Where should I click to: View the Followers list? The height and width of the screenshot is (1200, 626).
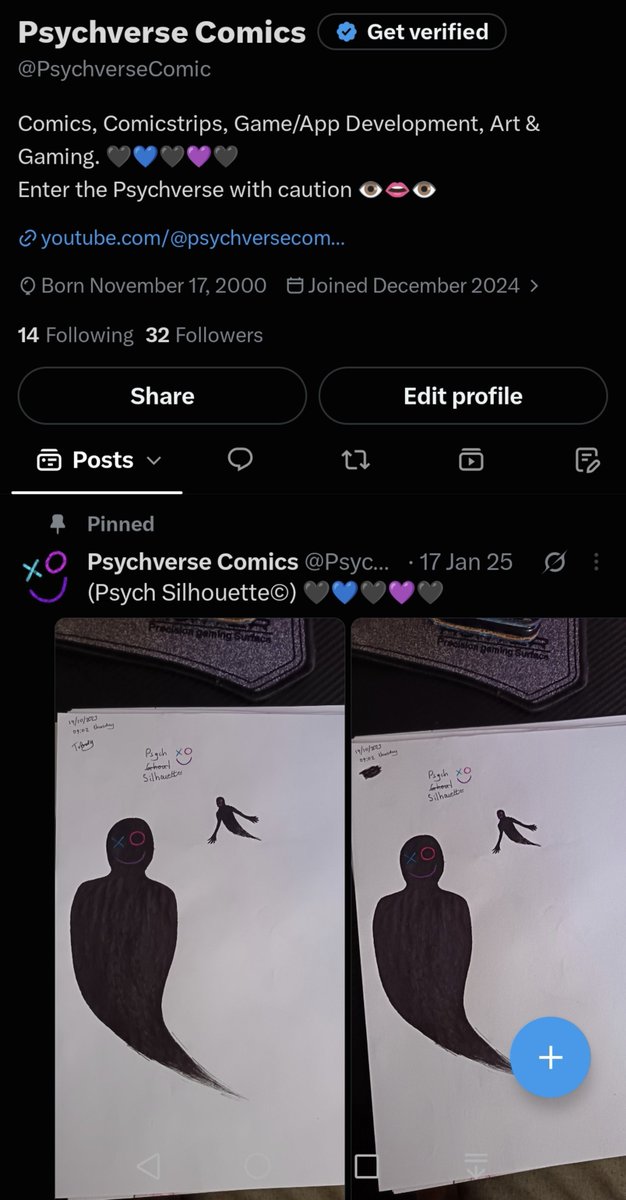pyautogui.click(x=204, y=335)
